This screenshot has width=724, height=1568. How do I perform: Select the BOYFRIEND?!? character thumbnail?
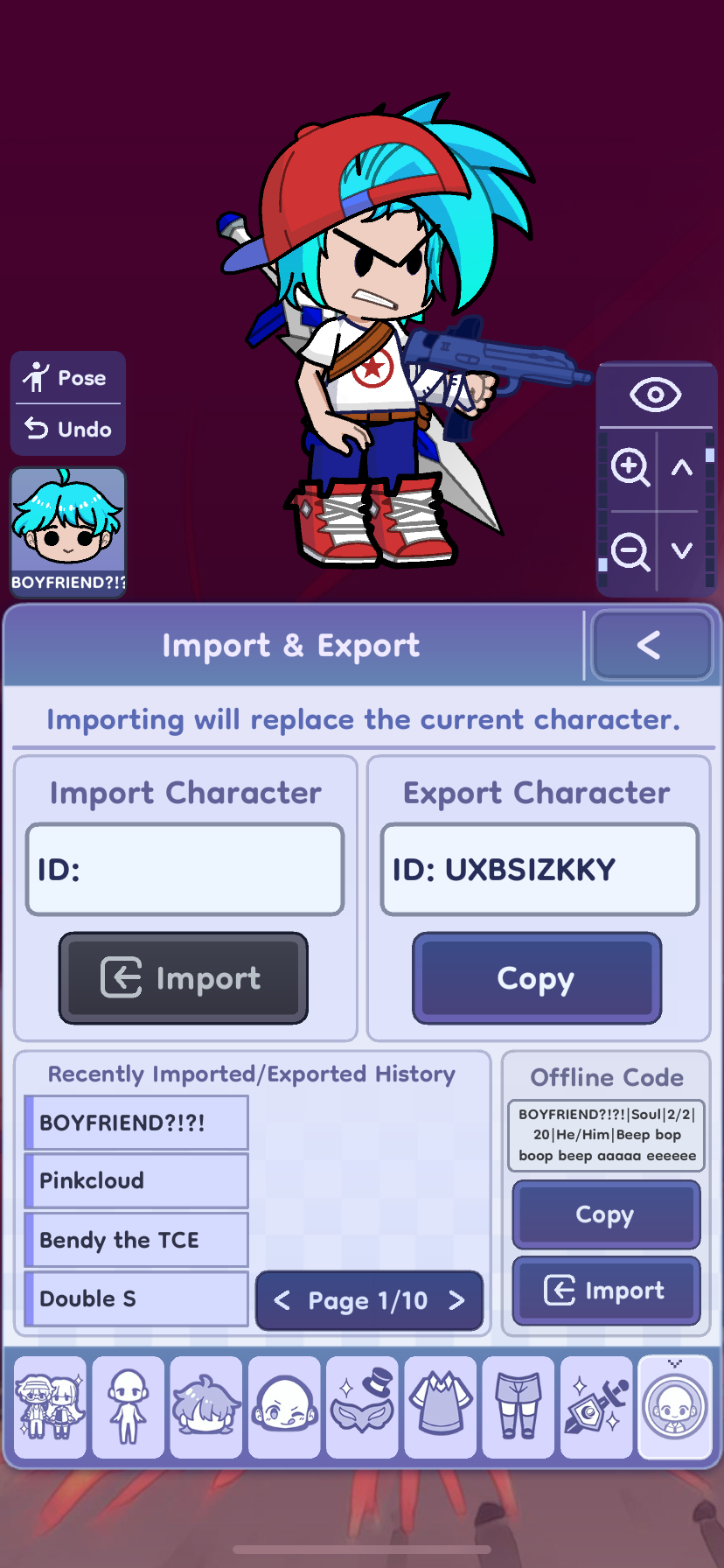point(67,531)
